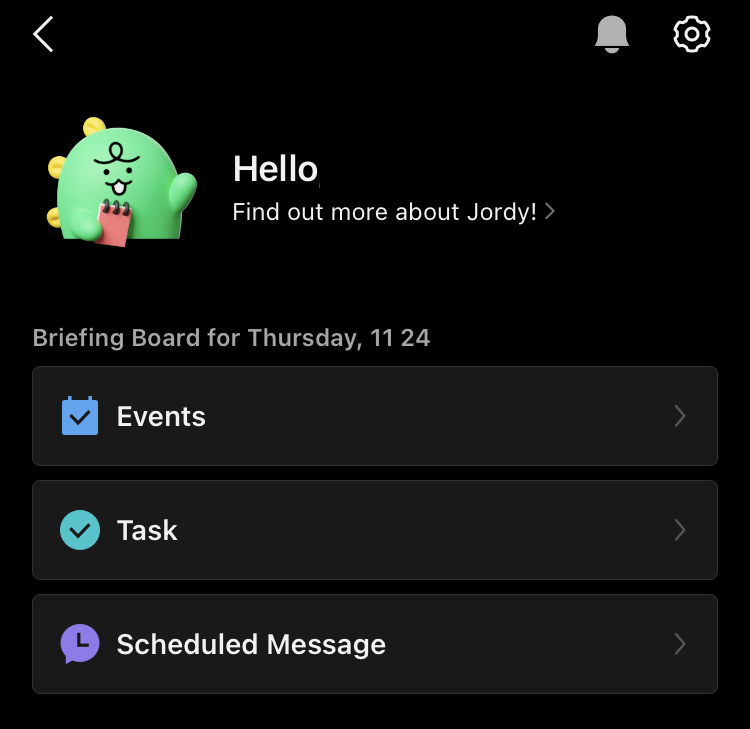Open the Scheduled Message row
The height and width of the screenshot is (729, 750).
pyautogui.click(x=375, y=644)
